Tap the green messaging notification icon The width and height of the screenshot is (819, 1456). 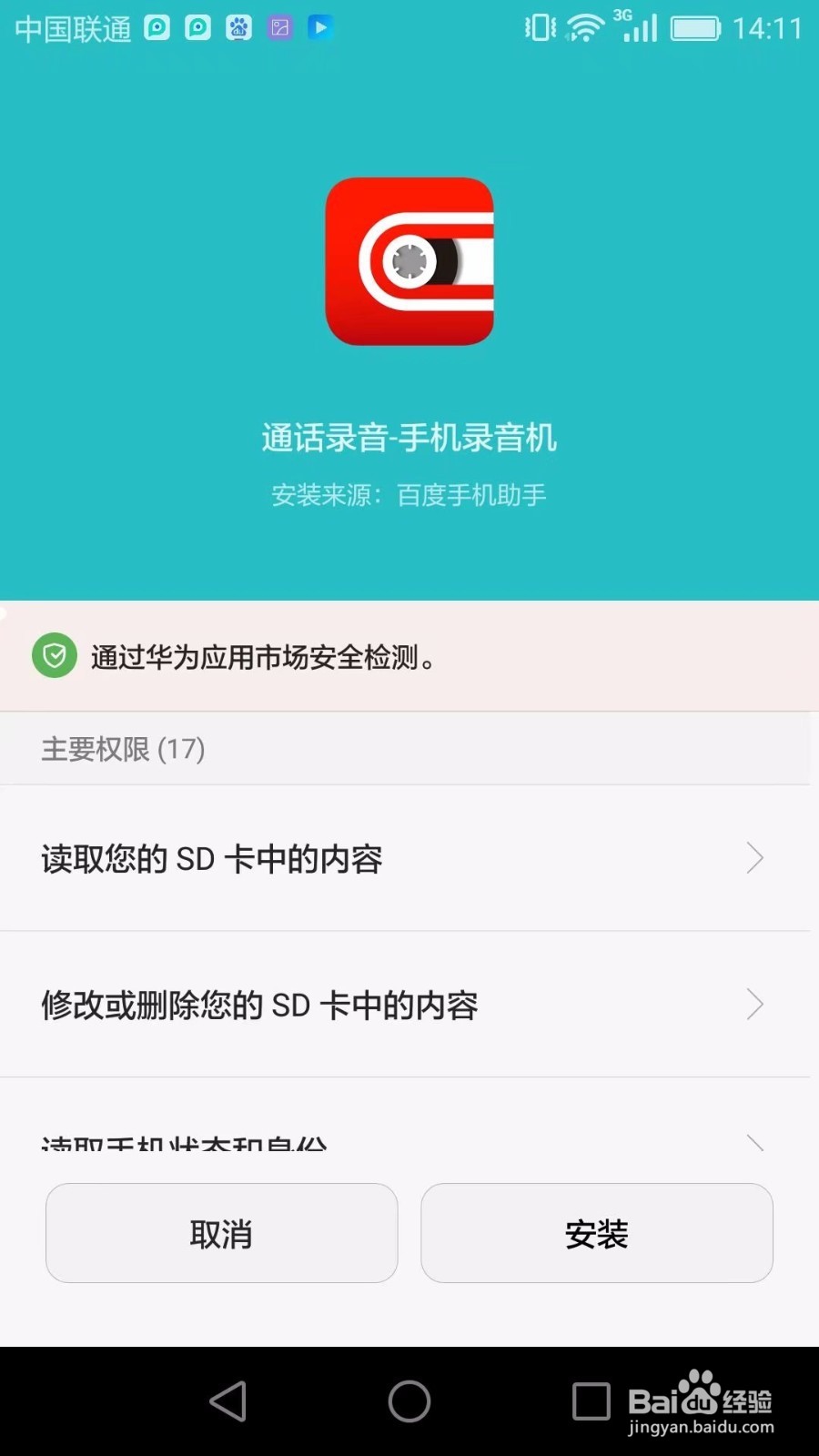(x=157, y=27)
